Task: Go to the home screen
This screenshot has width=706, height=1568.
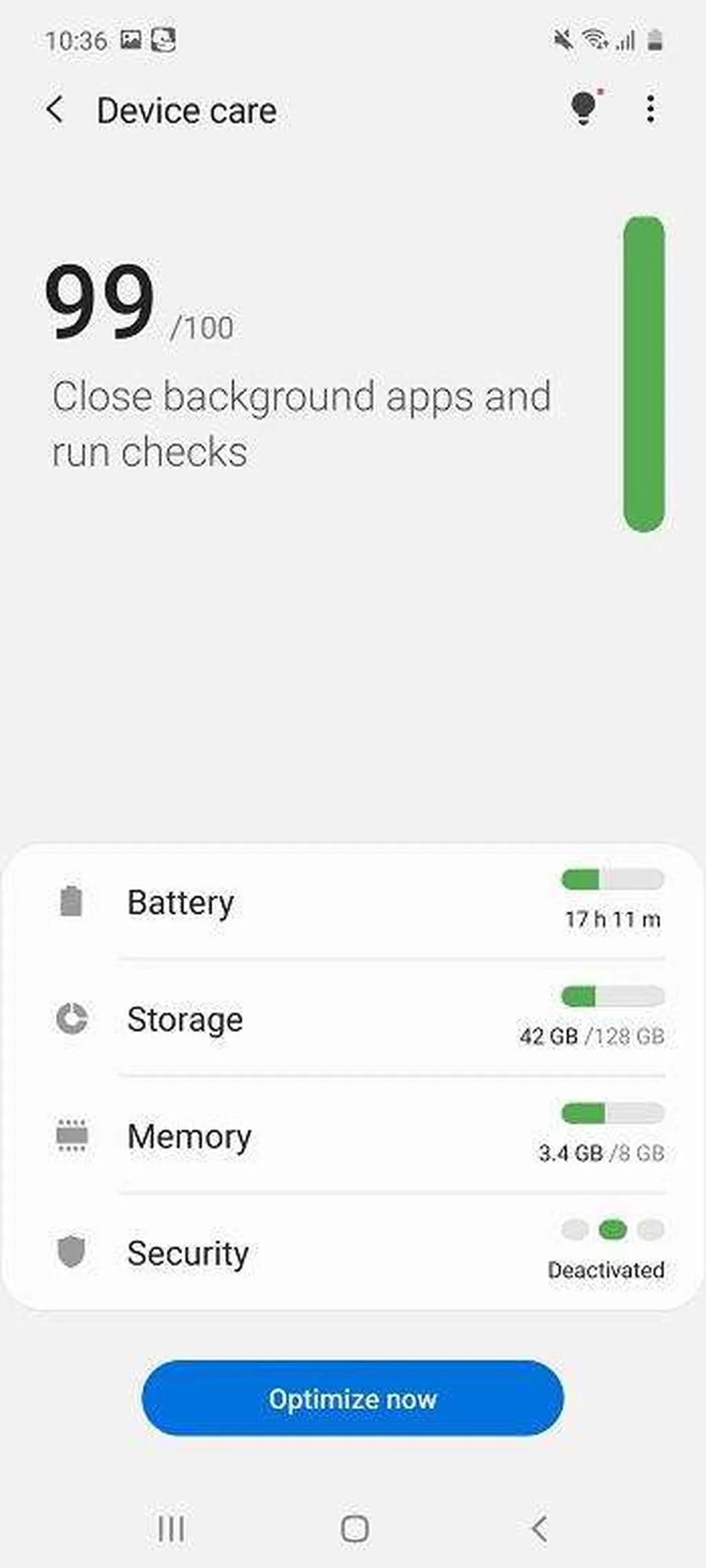Action: (354, 1529)
